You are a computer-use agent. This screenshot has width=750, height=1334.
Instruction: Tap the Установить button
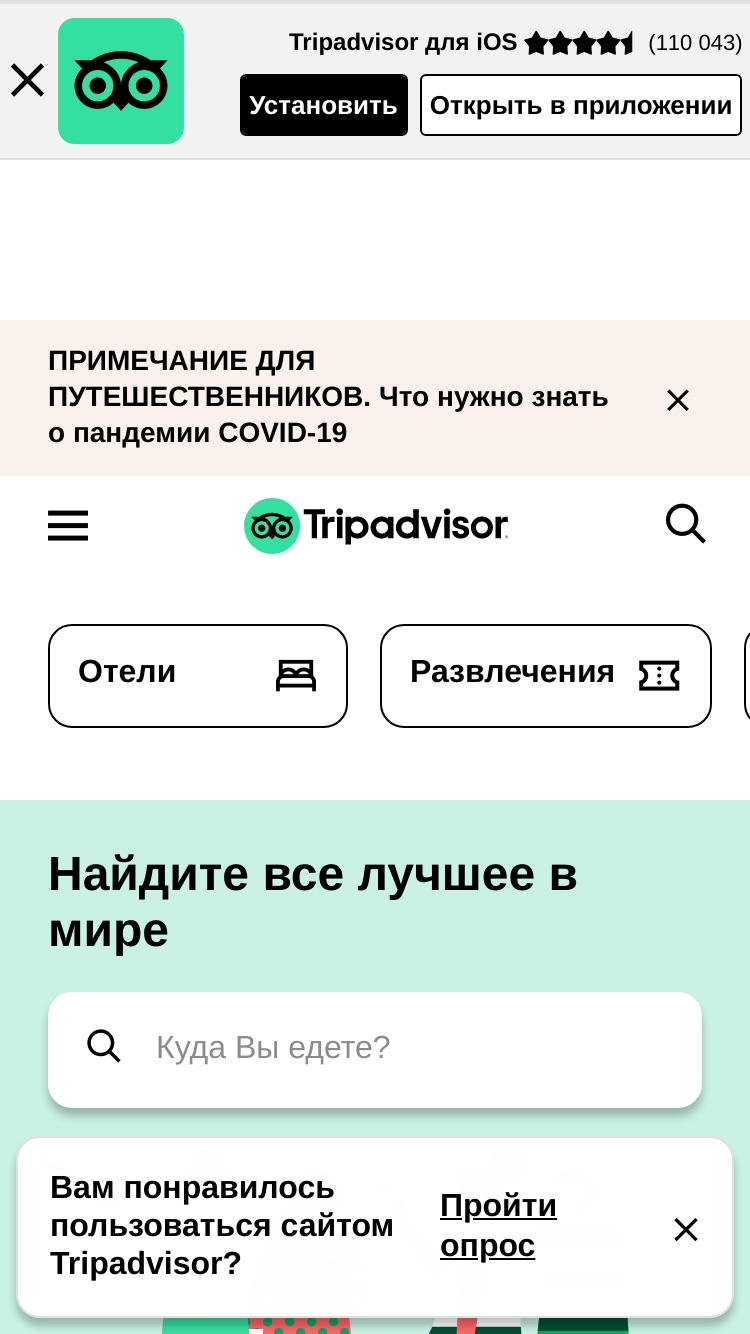[x=324, y=105]
